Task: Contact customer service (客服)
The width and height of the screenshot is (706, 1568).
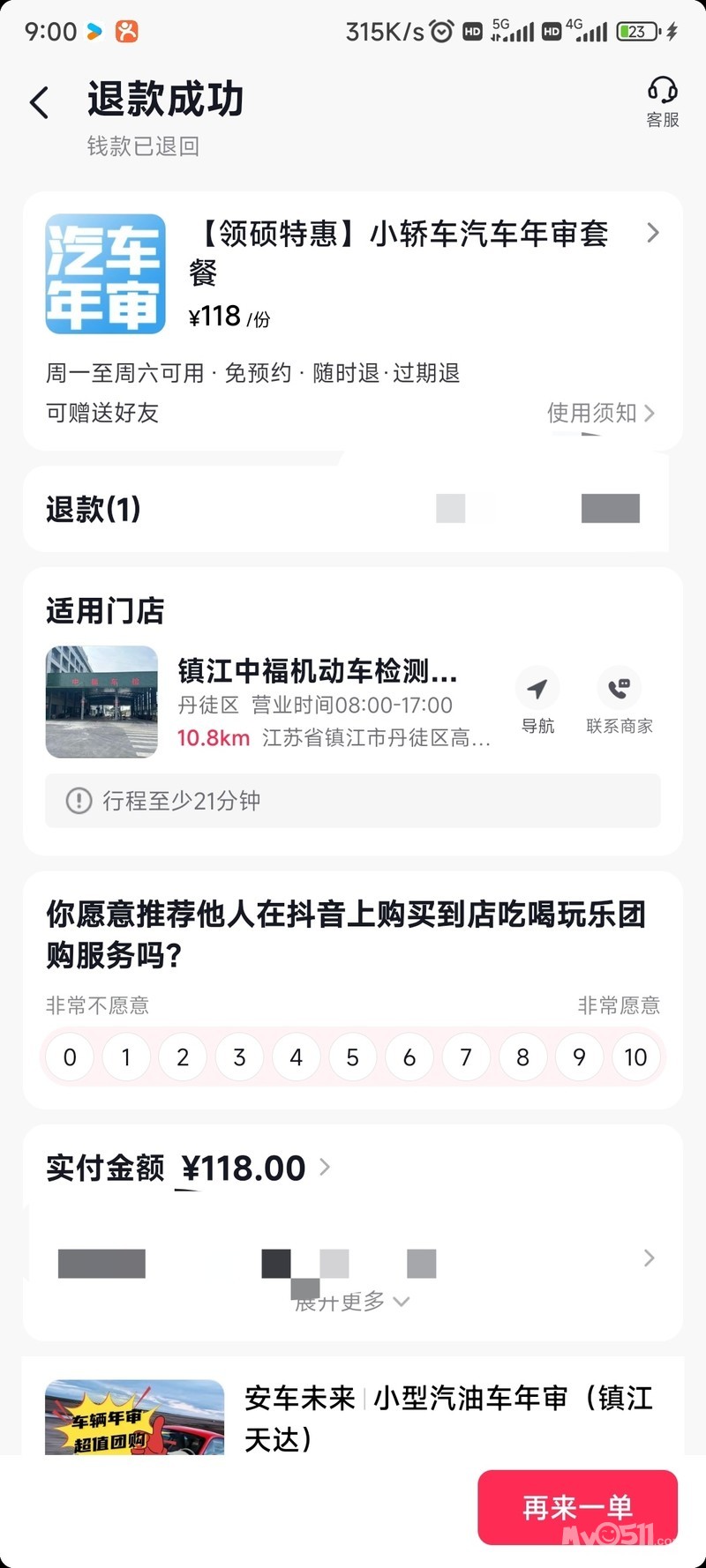Action: click(x=662, y=102)
